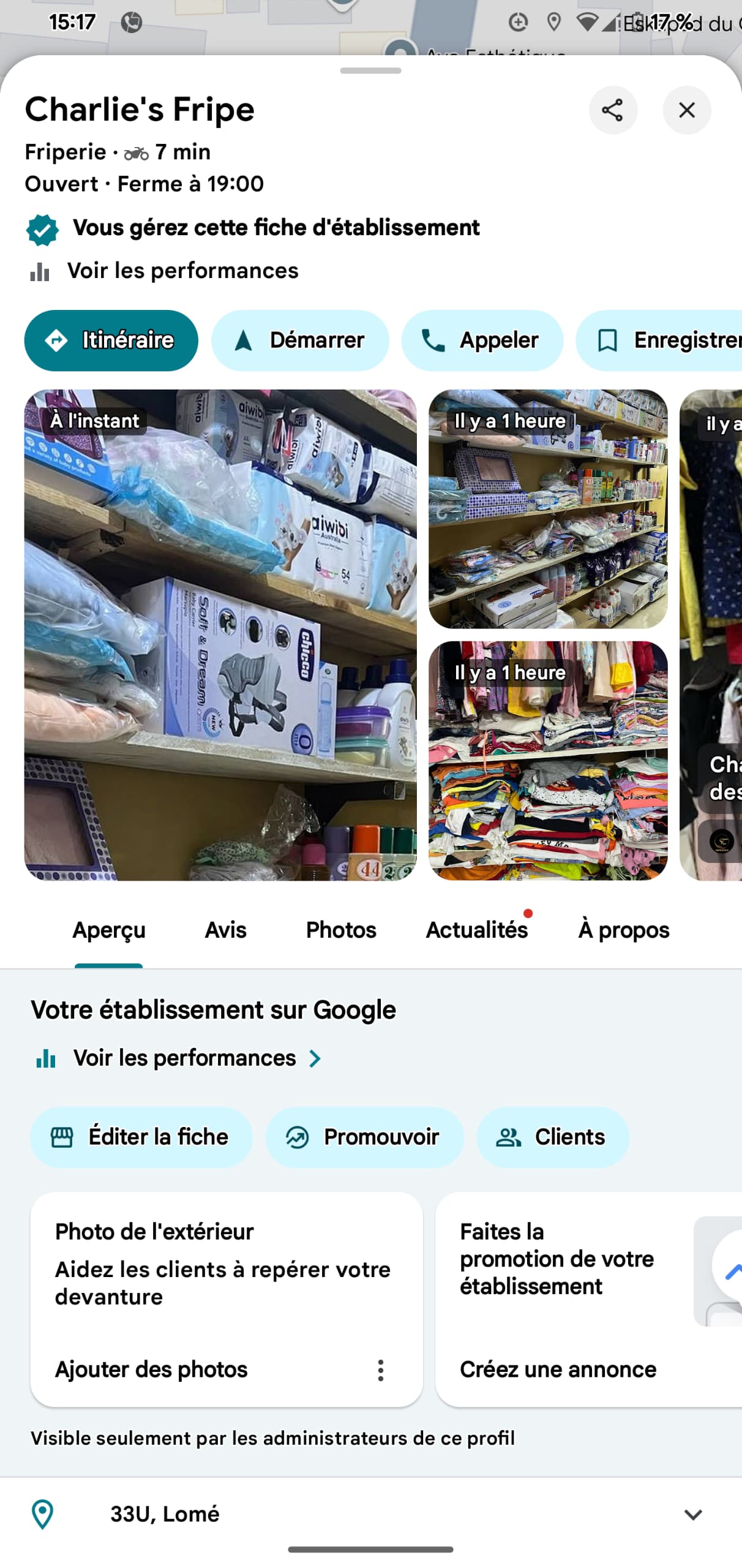
Task: Tap Créez une annonce
Action: click(558, 1369)
